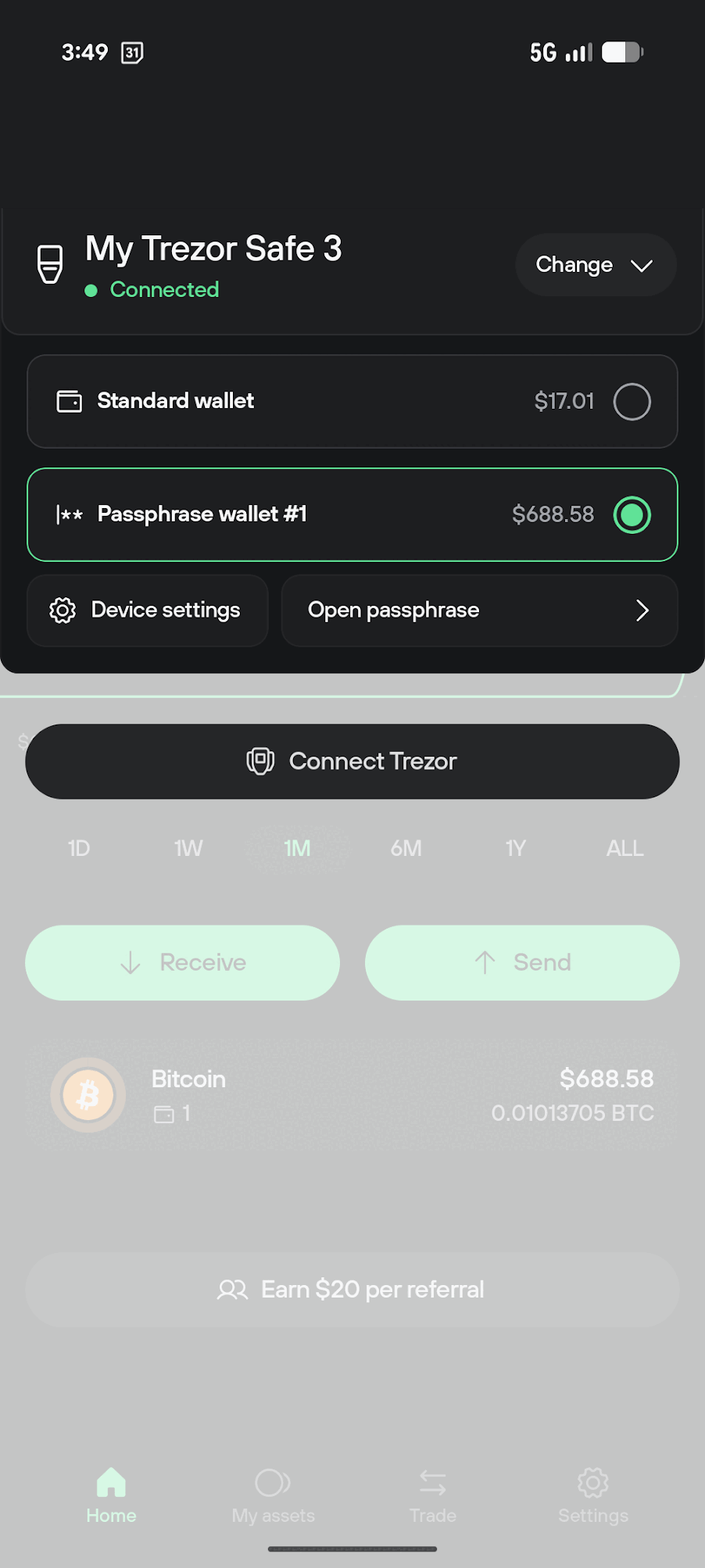Switch chart range to 1W
The image size is (705, 1568).
188,848
